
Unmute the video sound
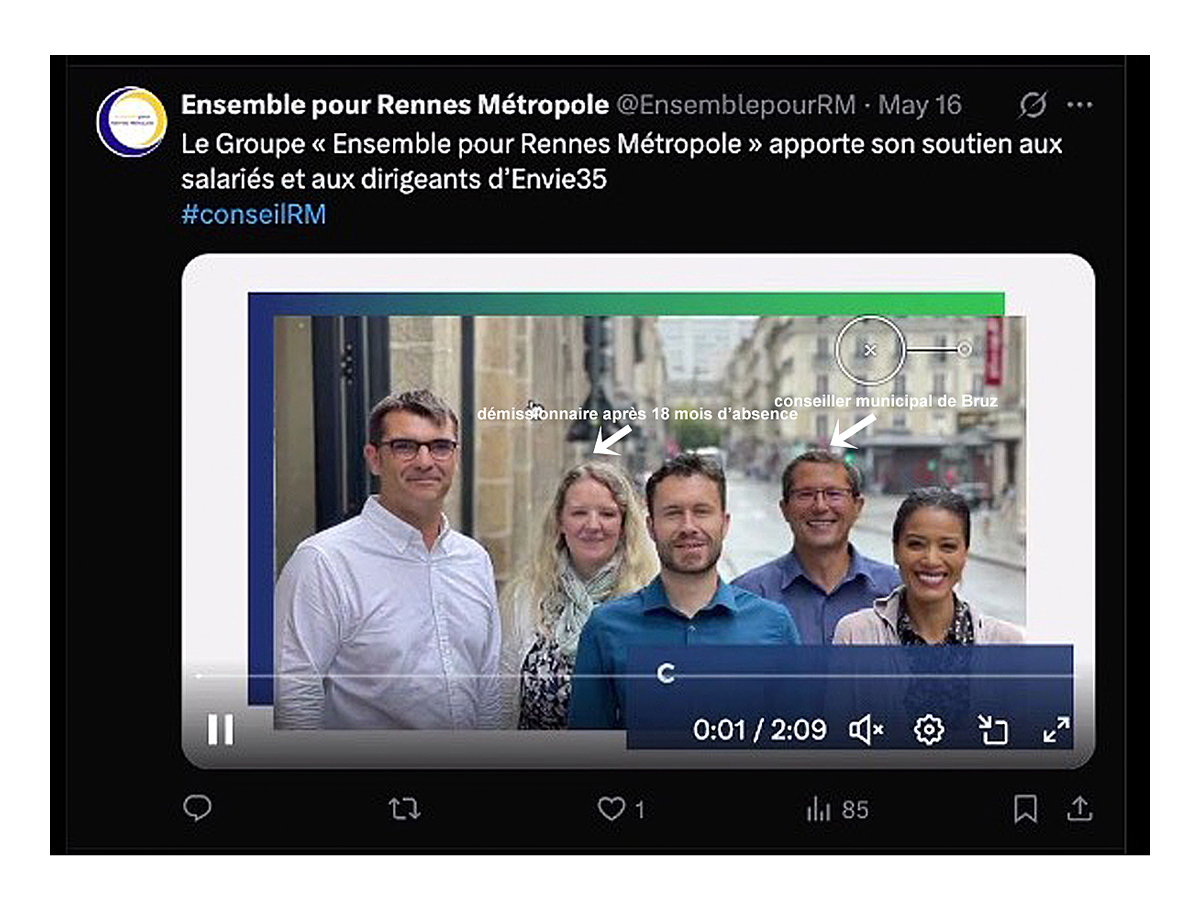pyautogui.click(x=866, y=730)
